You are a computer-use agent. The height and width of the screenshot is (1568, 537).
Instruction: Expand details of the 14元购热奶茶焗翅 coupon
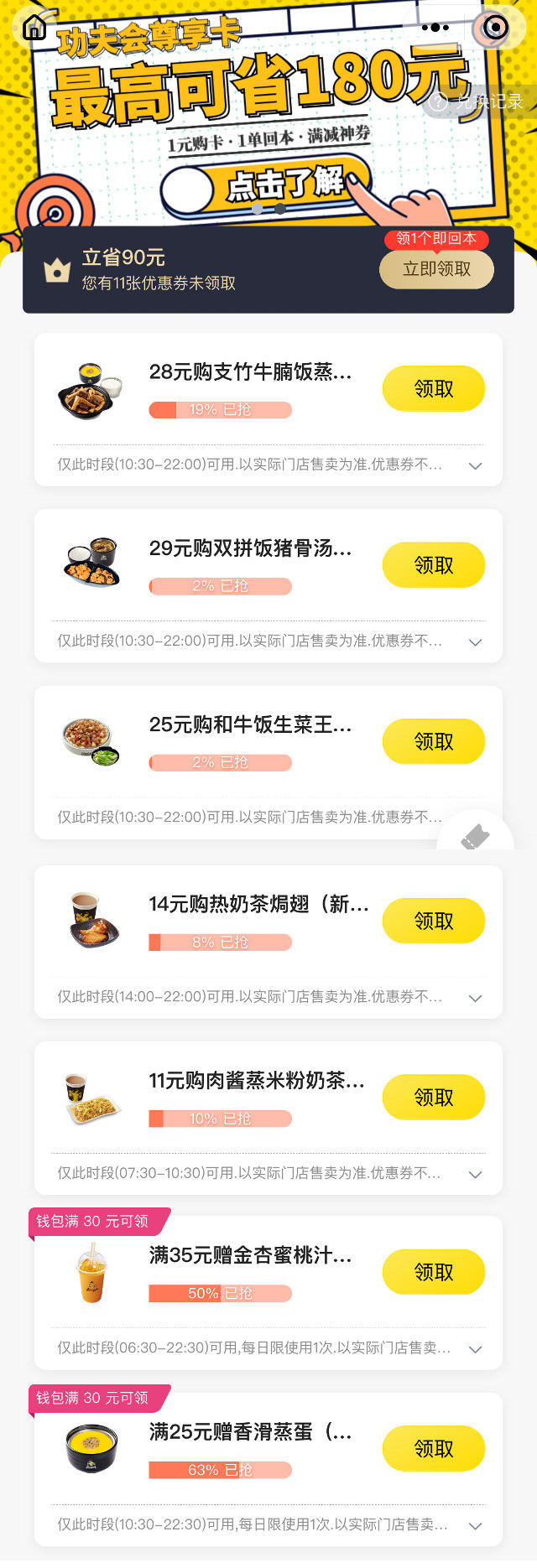[x=475, y=998]
